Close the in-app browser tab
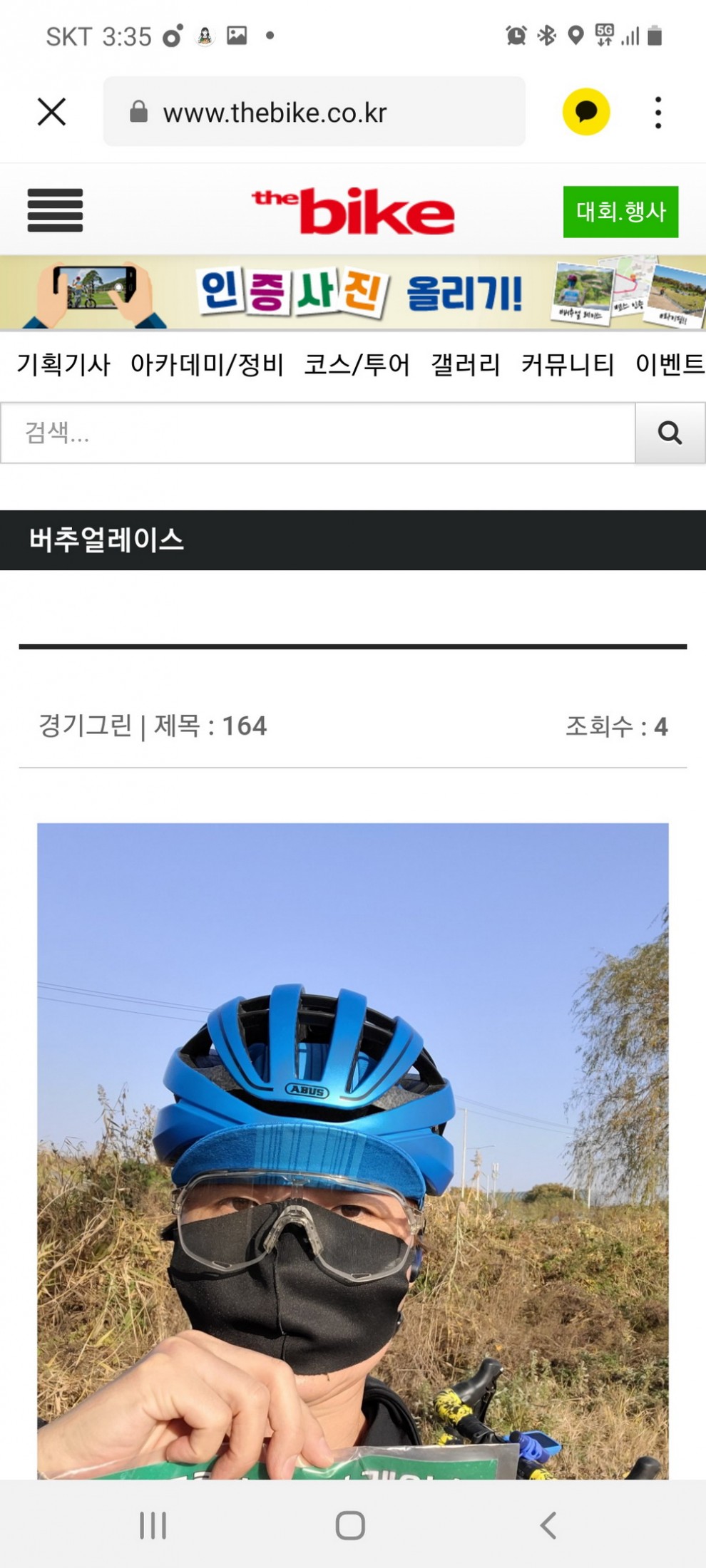 51,112
